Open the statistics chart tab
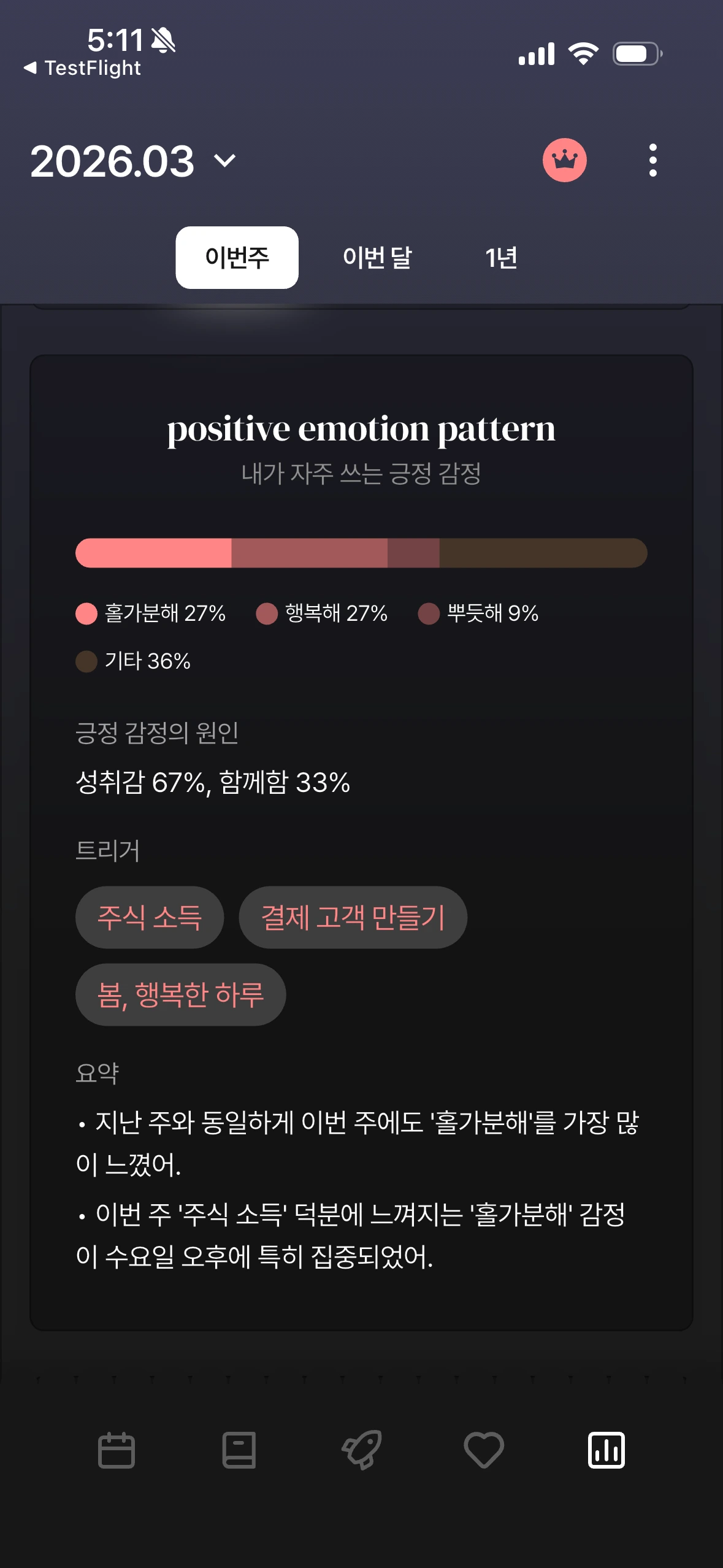This screenshot has width=723, height=1568. (606, 1450)
